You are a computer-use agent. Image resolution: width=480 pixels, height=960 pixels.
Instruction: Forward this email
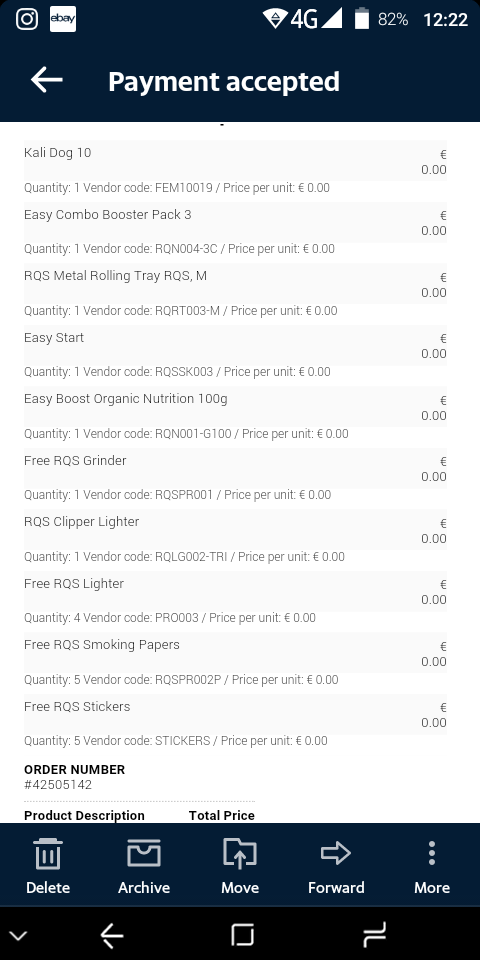336,866
